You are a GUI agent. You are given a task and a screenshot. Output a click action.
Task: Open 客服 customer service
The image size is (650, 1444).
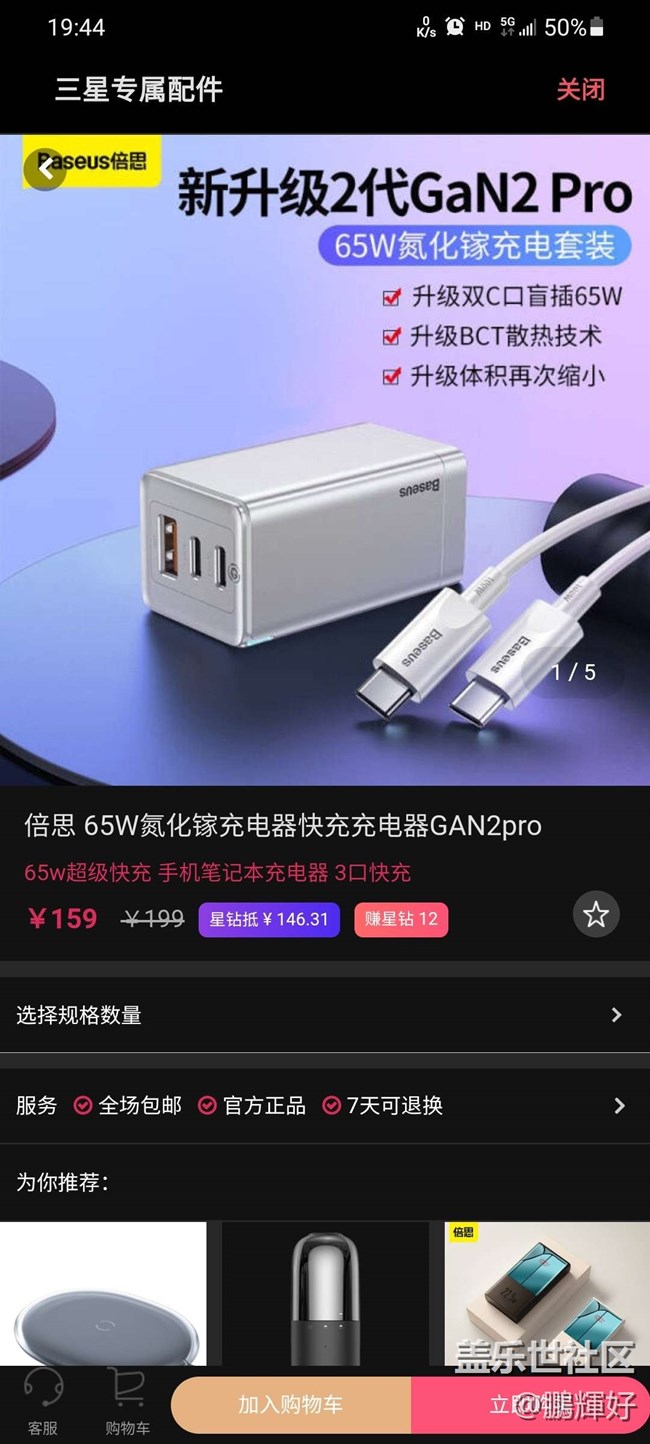(43, 1402)
